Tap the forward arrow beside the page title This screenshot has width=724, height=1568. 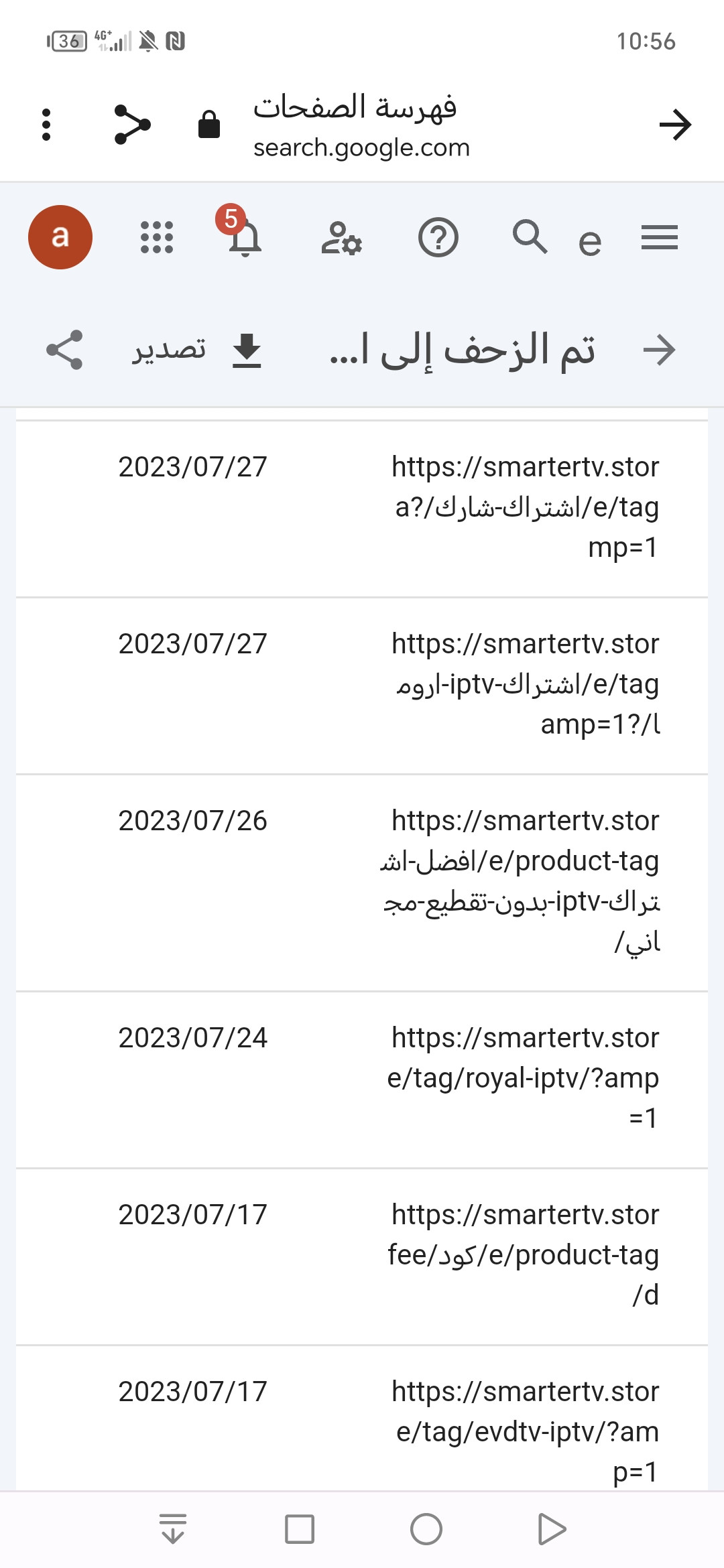674,125
